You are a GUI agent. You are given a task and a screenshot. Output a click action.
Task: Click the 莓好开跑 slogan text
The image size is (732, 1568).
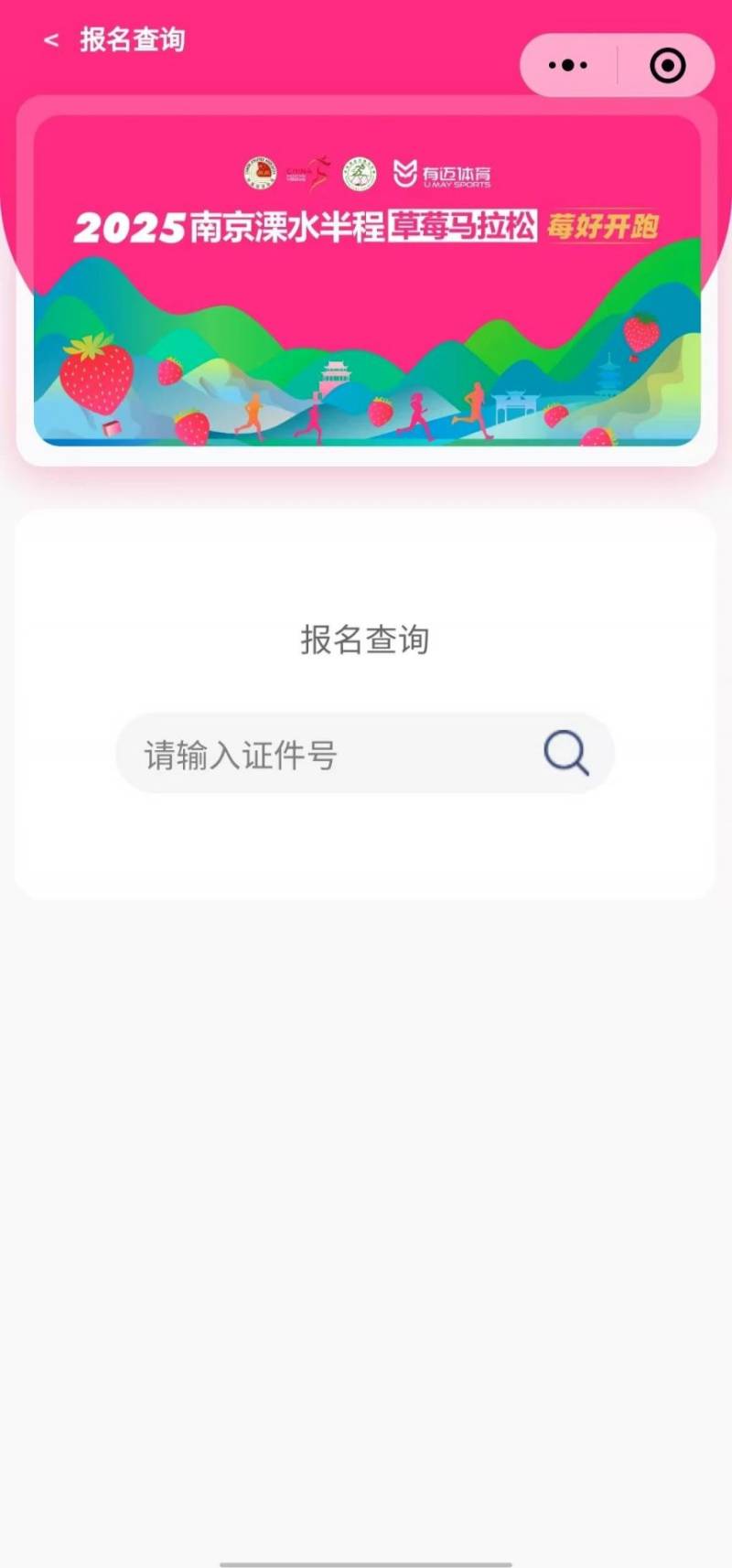(x=605, y=228)
